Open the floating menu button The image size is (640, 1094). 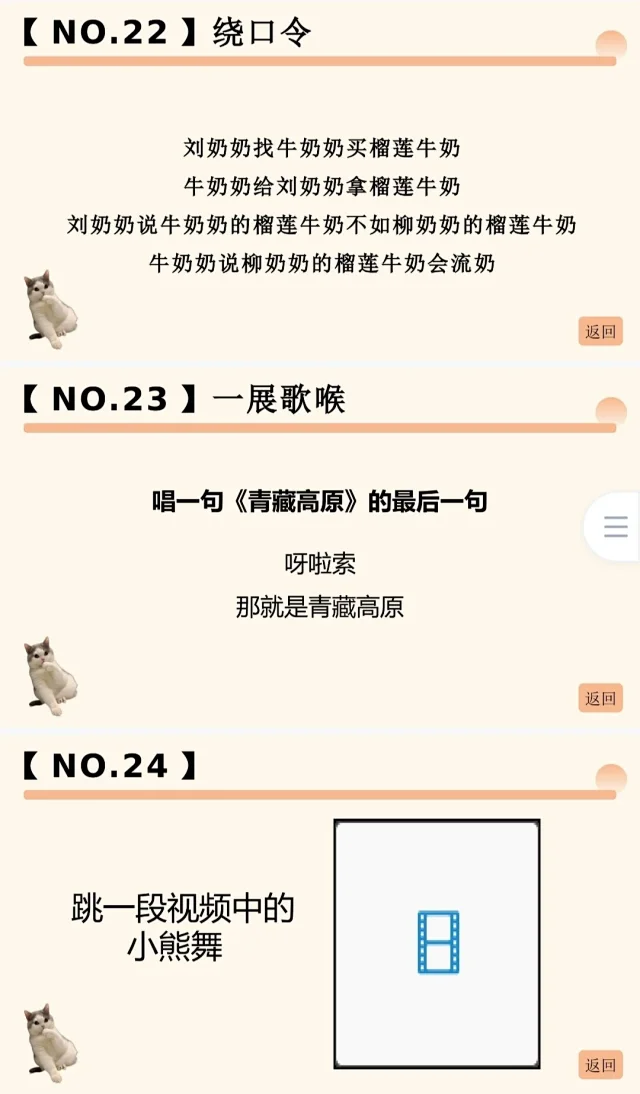[616, 527]
